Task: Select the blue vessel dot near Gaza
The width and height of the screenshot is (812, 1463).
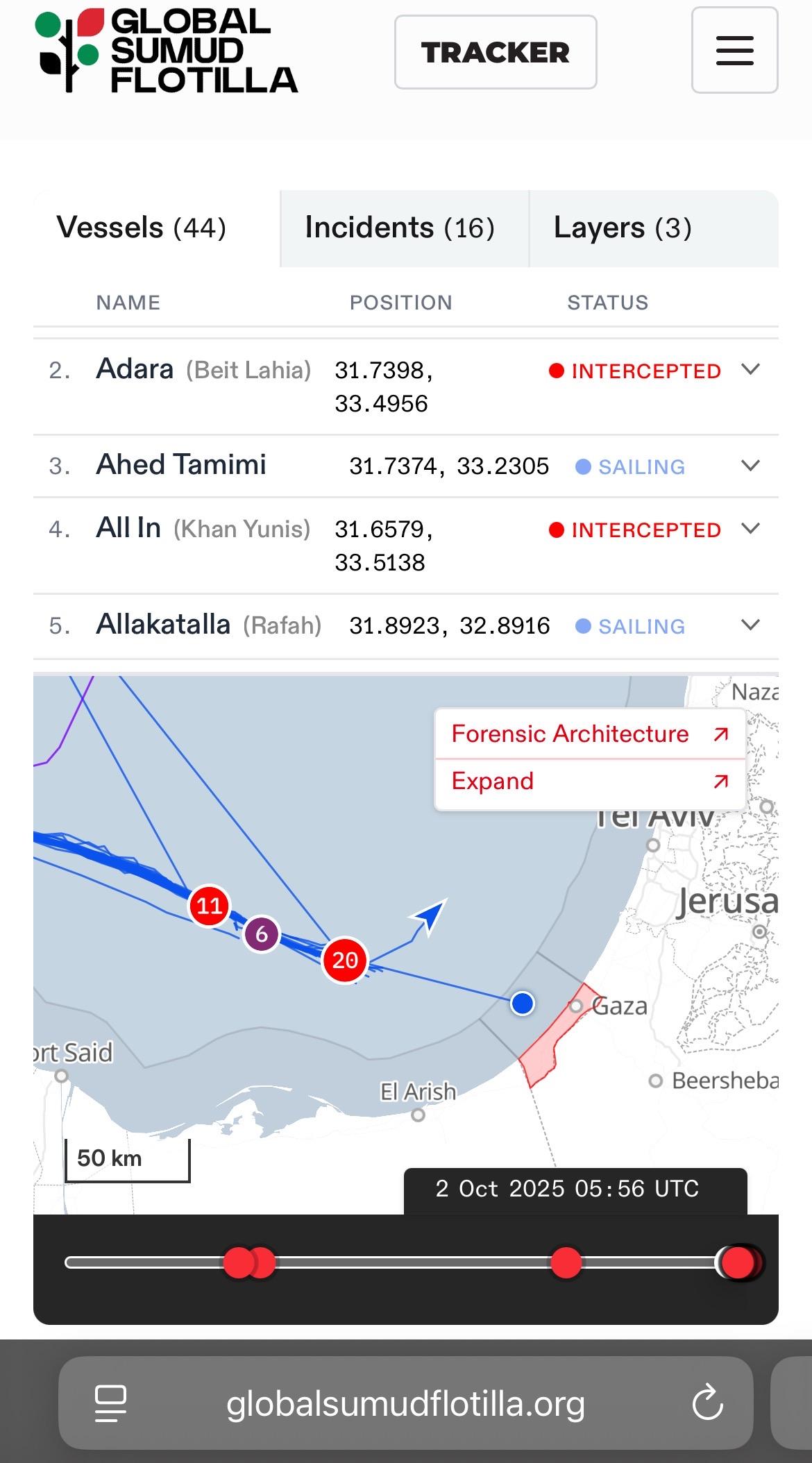Action: [x=522, y=1003]
